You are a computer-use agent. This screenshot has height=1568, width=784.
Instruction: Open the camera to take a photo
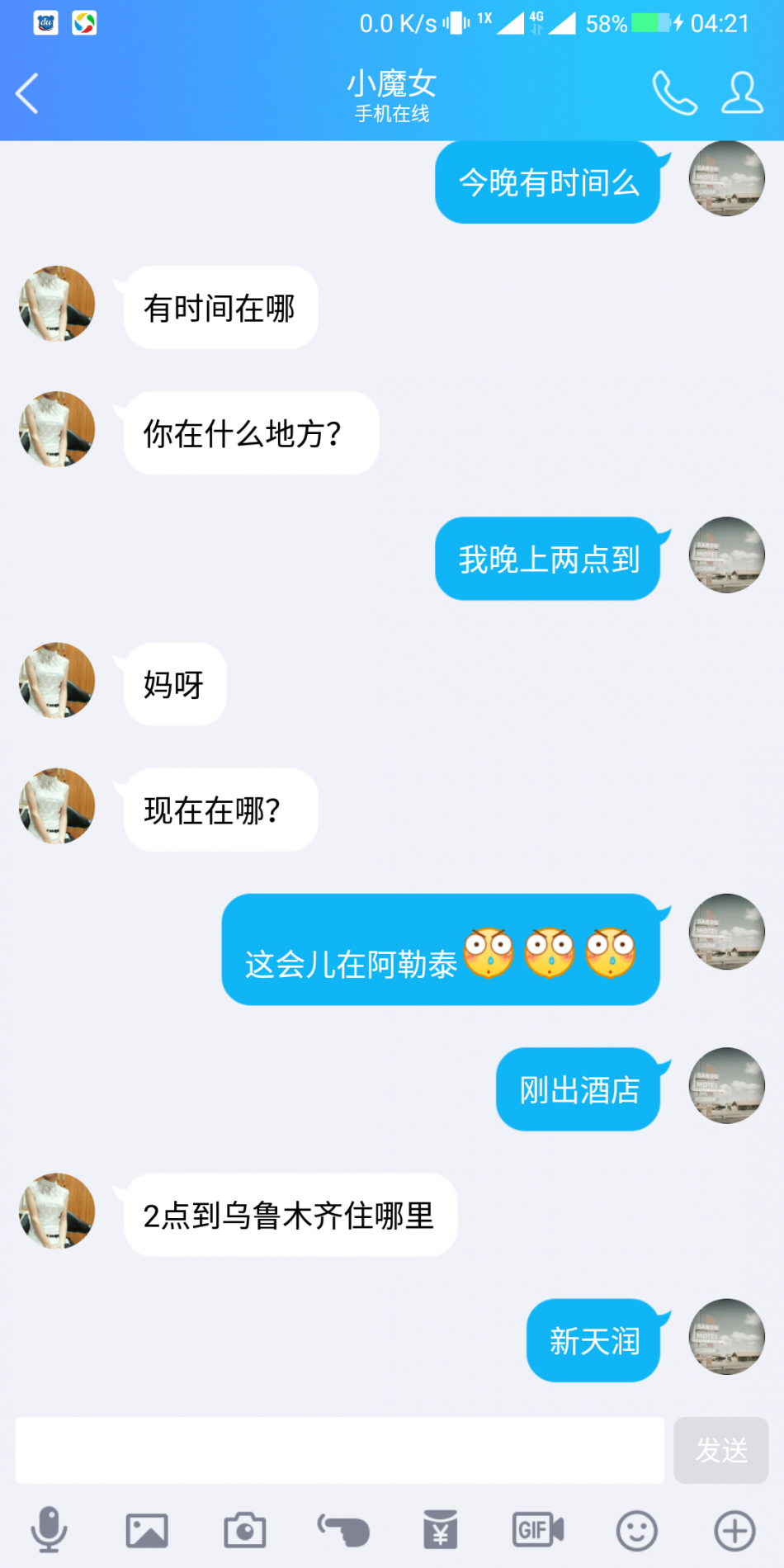tap(245, 1531)
